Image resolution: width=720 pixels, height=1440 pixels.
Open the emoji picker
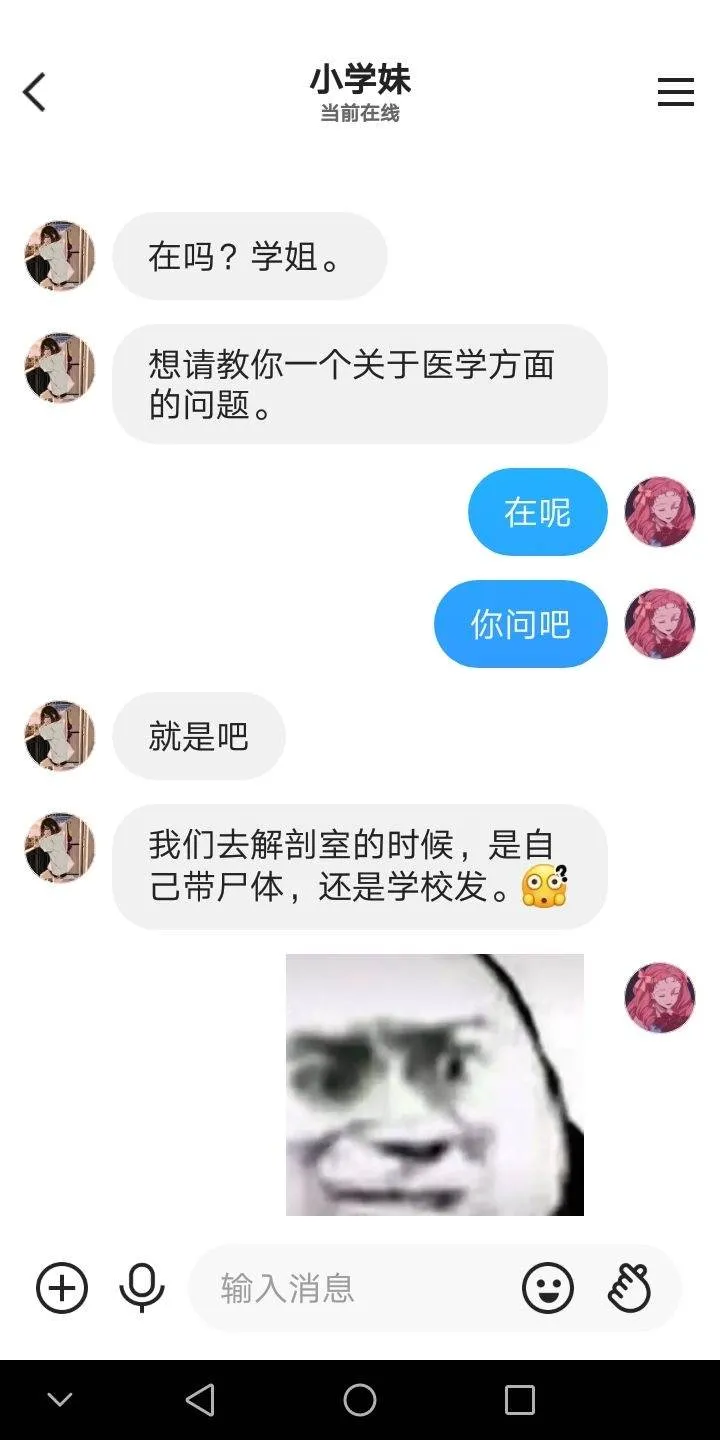point(548,1287)
